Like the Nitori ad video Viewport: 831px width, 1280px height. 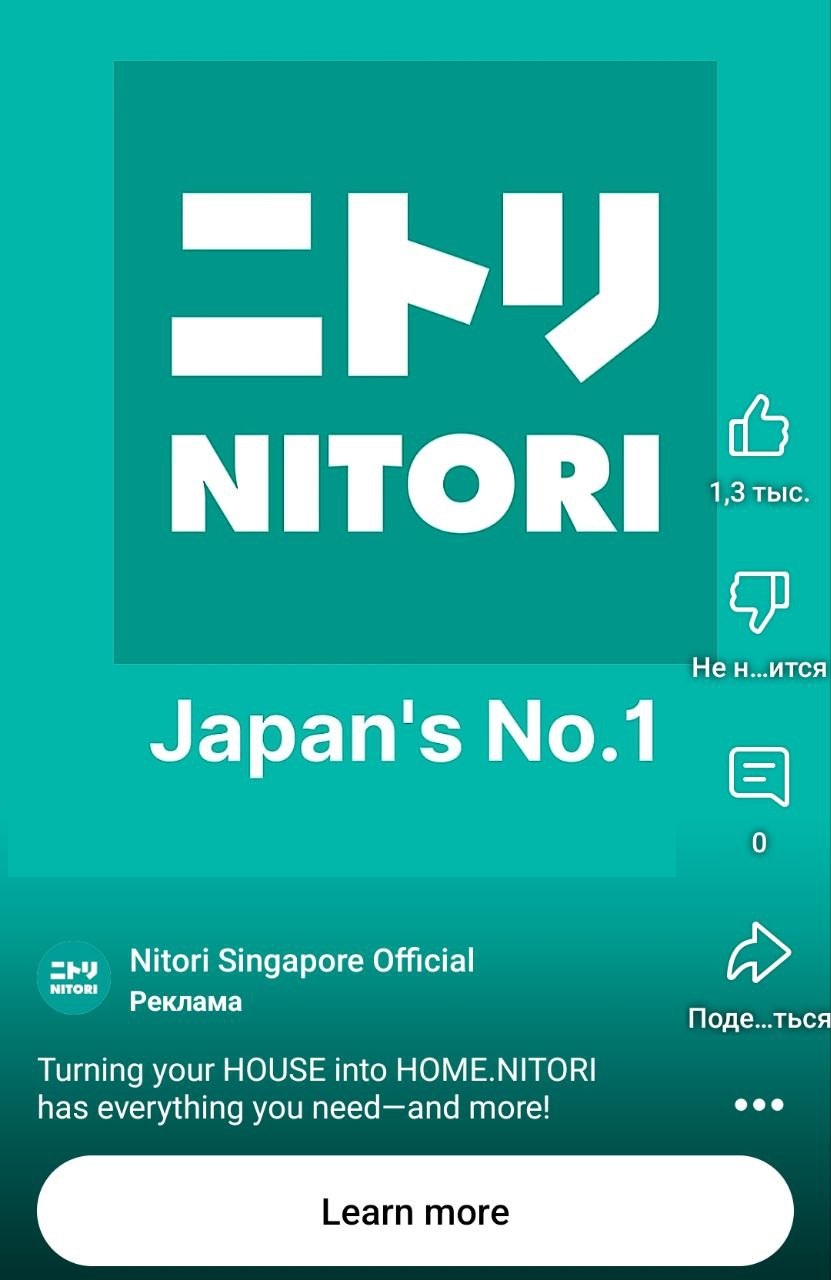[x=758, y=426]
